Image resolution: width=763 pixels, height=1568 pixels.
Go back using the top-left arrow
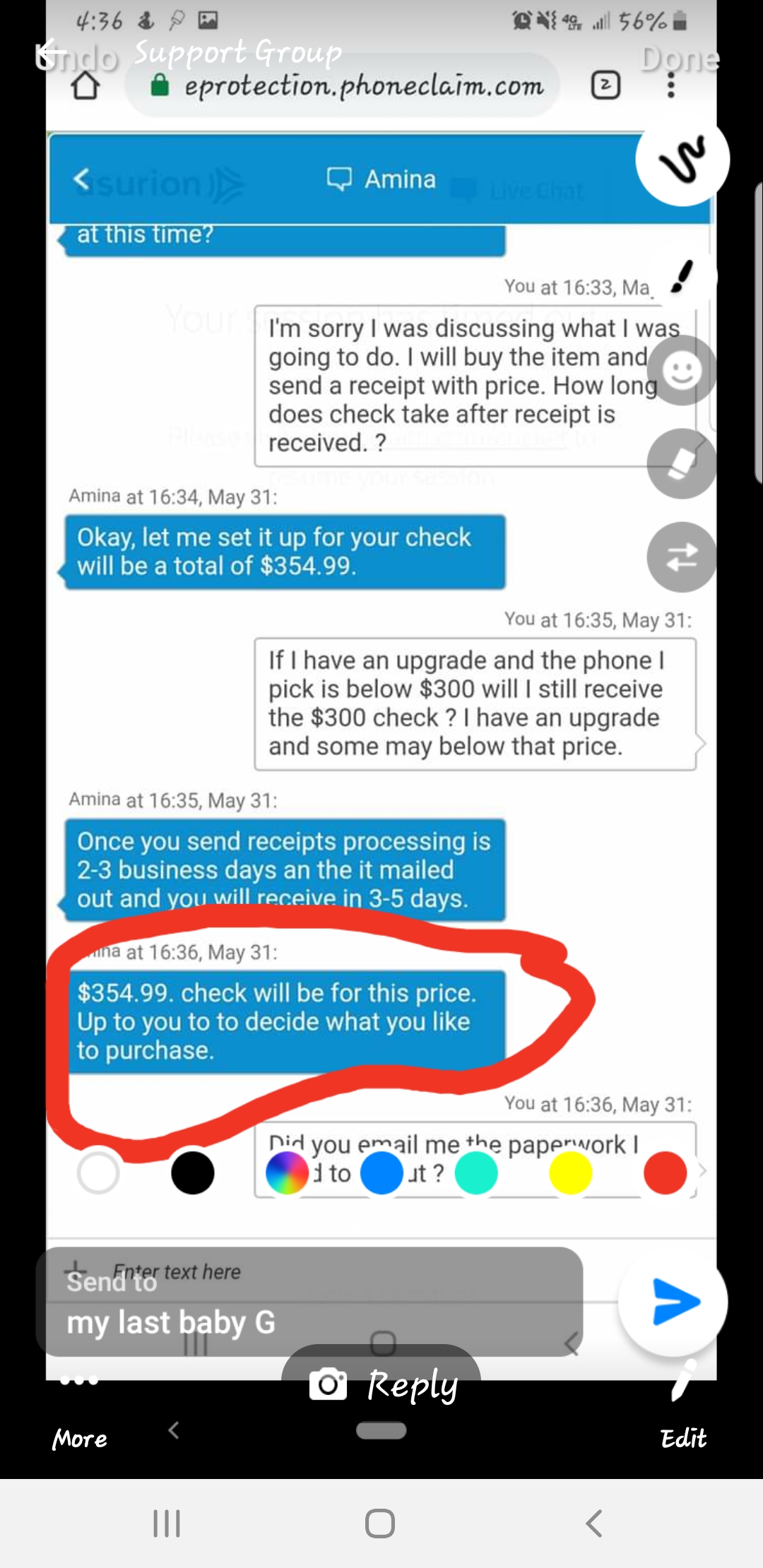click(51, 52)
